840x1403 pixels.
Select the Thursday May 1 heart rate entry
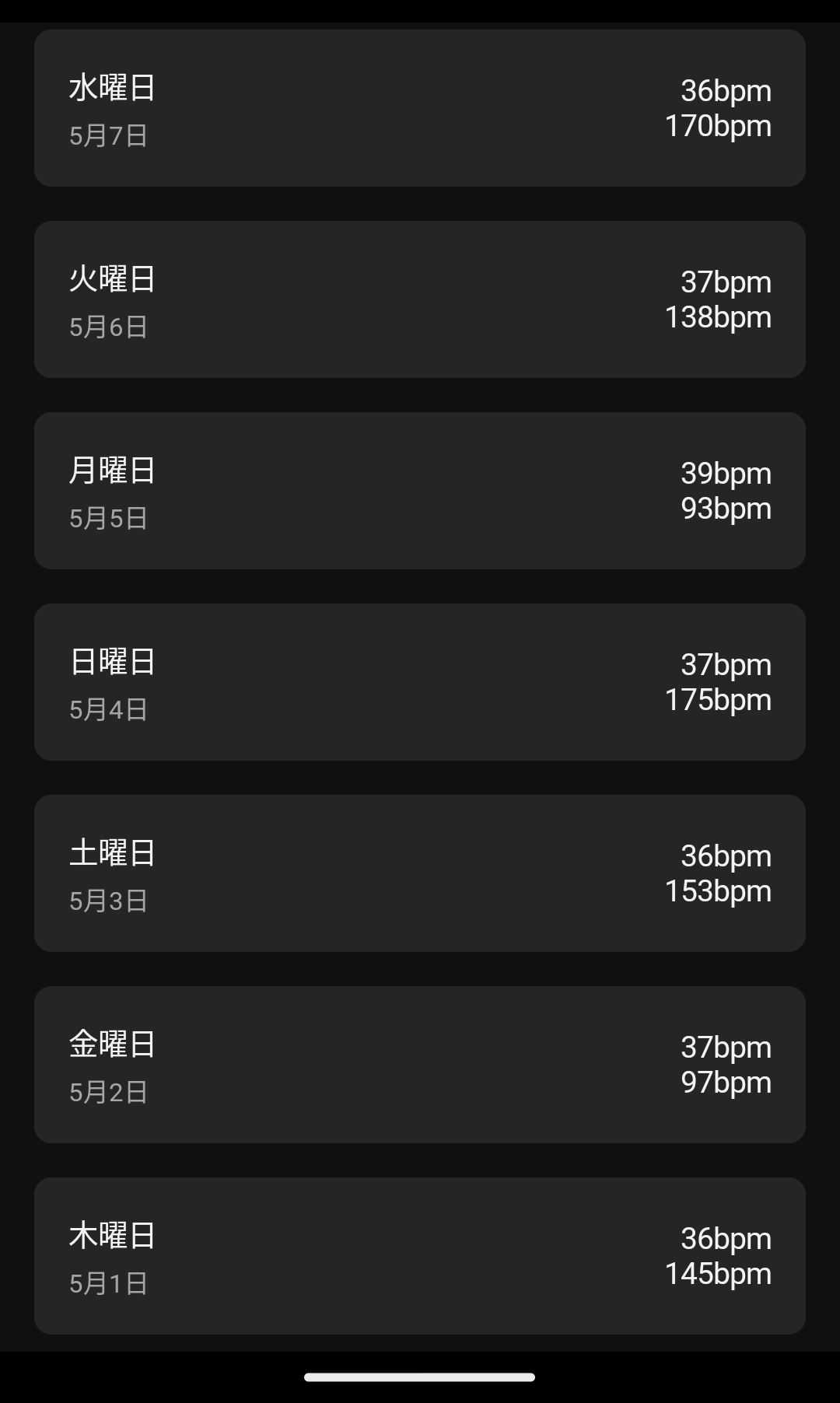point(420,1256)
